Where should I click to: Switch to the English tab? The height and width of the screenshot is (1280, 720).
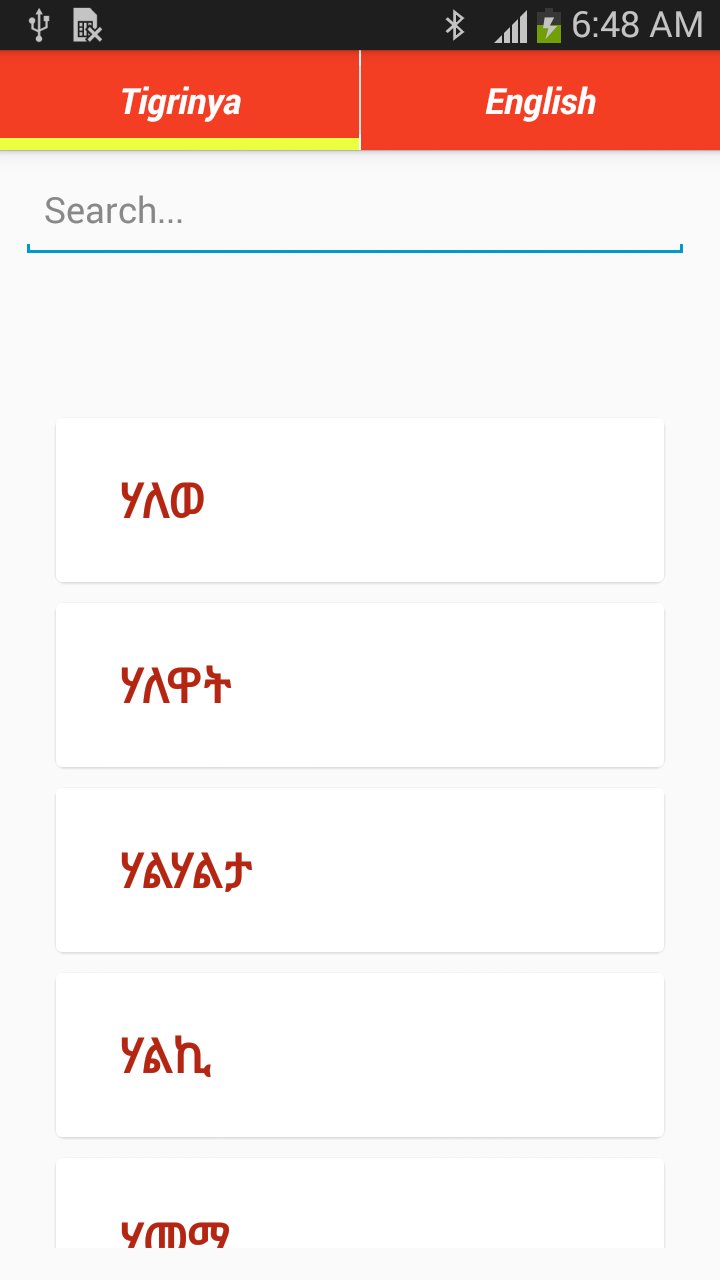[x=540, y=101]
